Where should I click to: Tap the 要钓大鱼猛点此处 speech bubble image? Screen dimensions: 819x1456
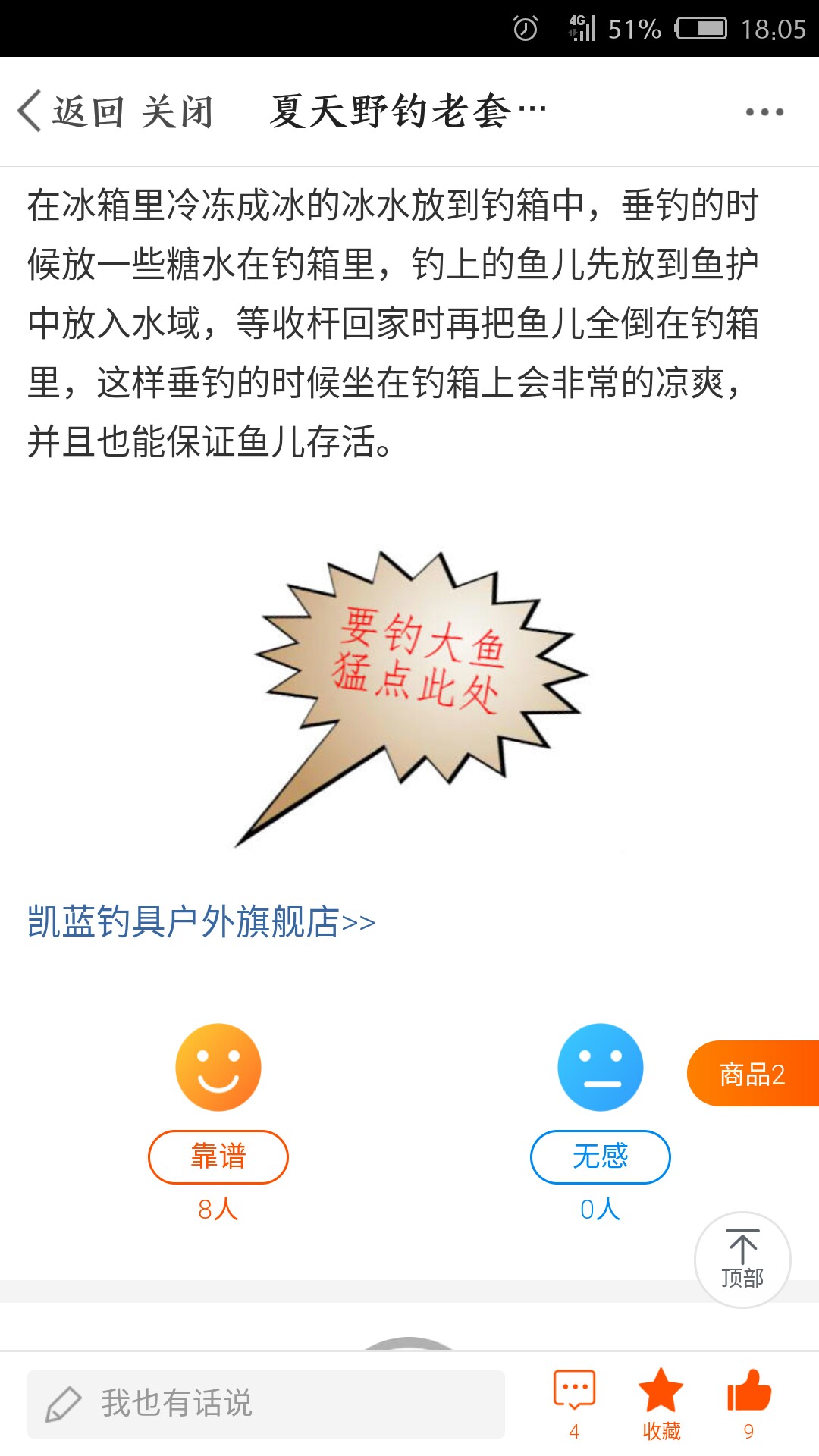pos(419,682)
